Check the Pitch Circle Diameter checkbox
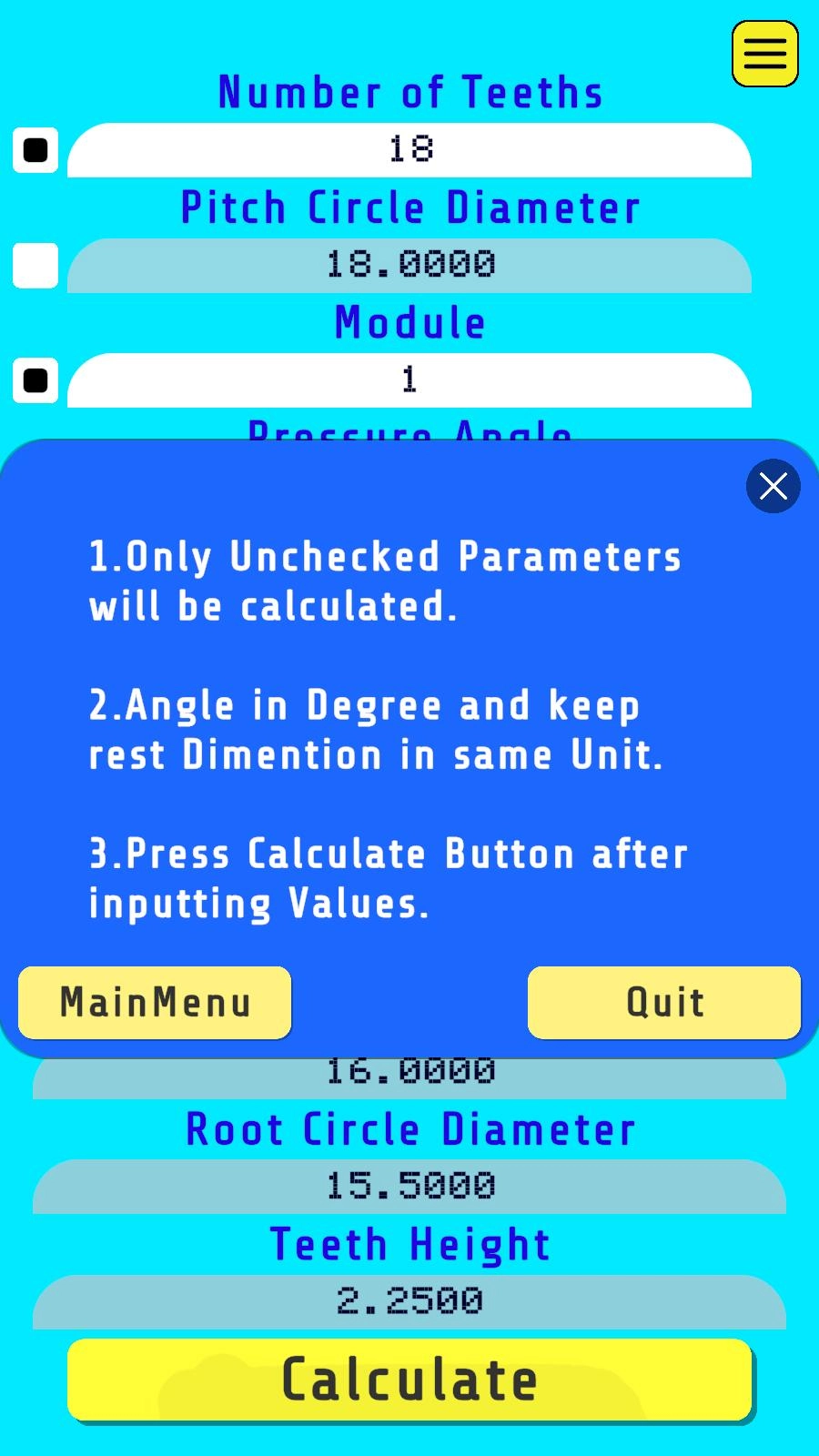 click(x=35, y=266)
